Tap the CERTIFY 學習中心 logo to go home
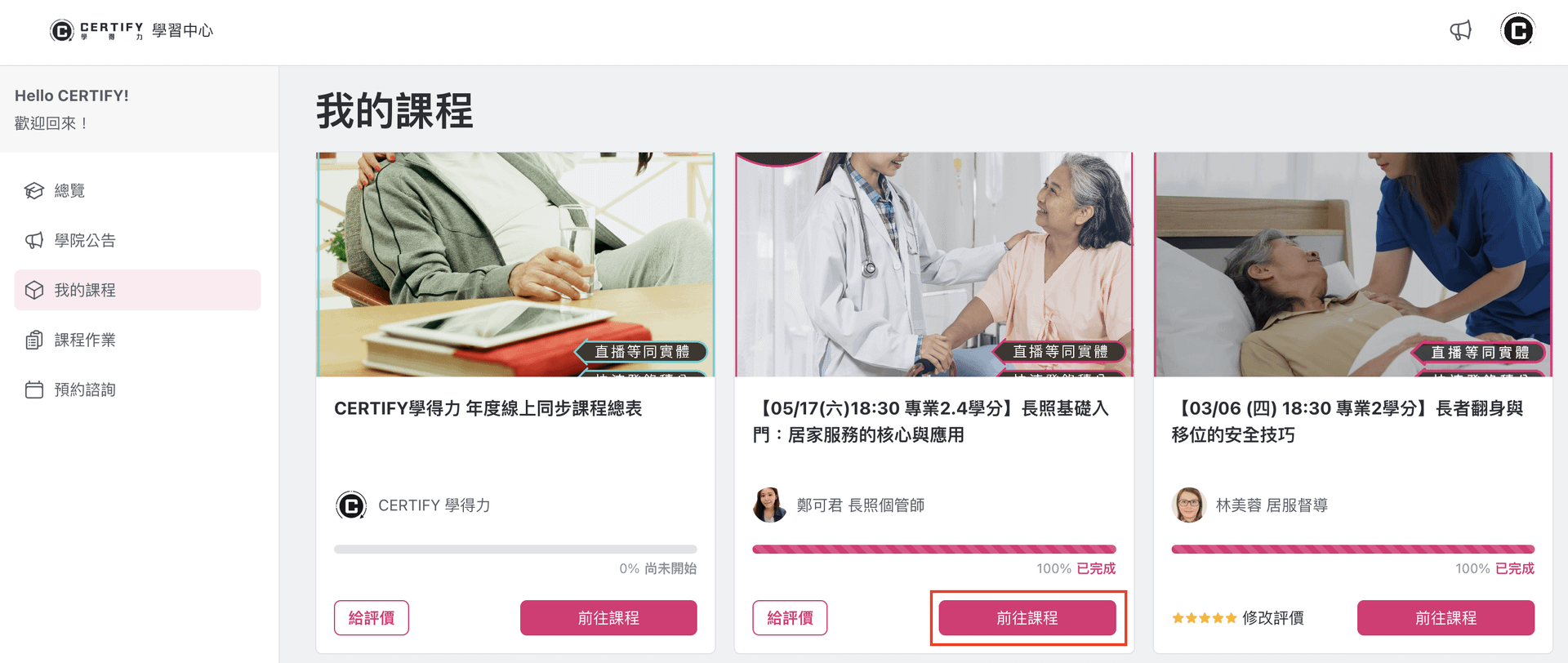 [x=131, y=31]
